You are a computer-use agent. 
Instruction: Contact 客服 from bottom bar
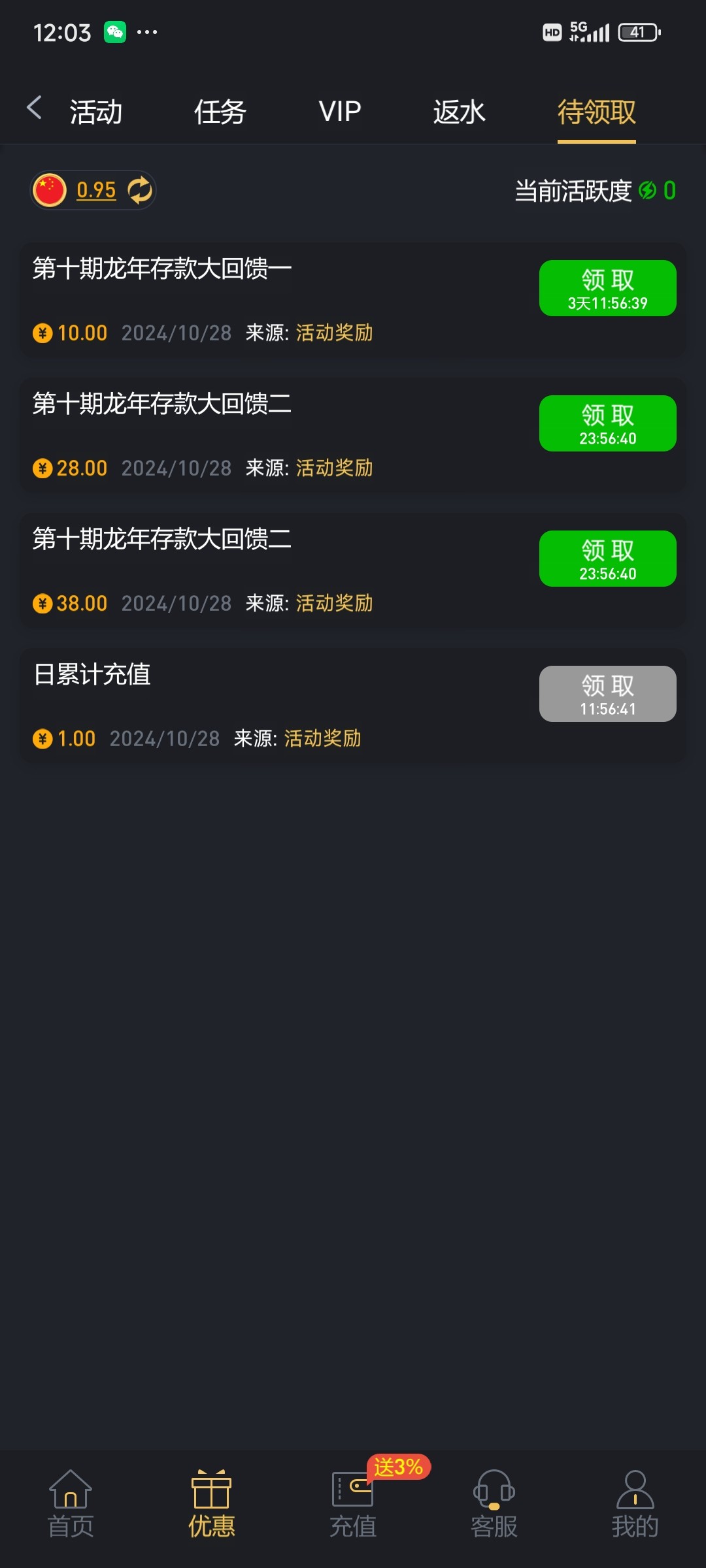[494, 1504]
